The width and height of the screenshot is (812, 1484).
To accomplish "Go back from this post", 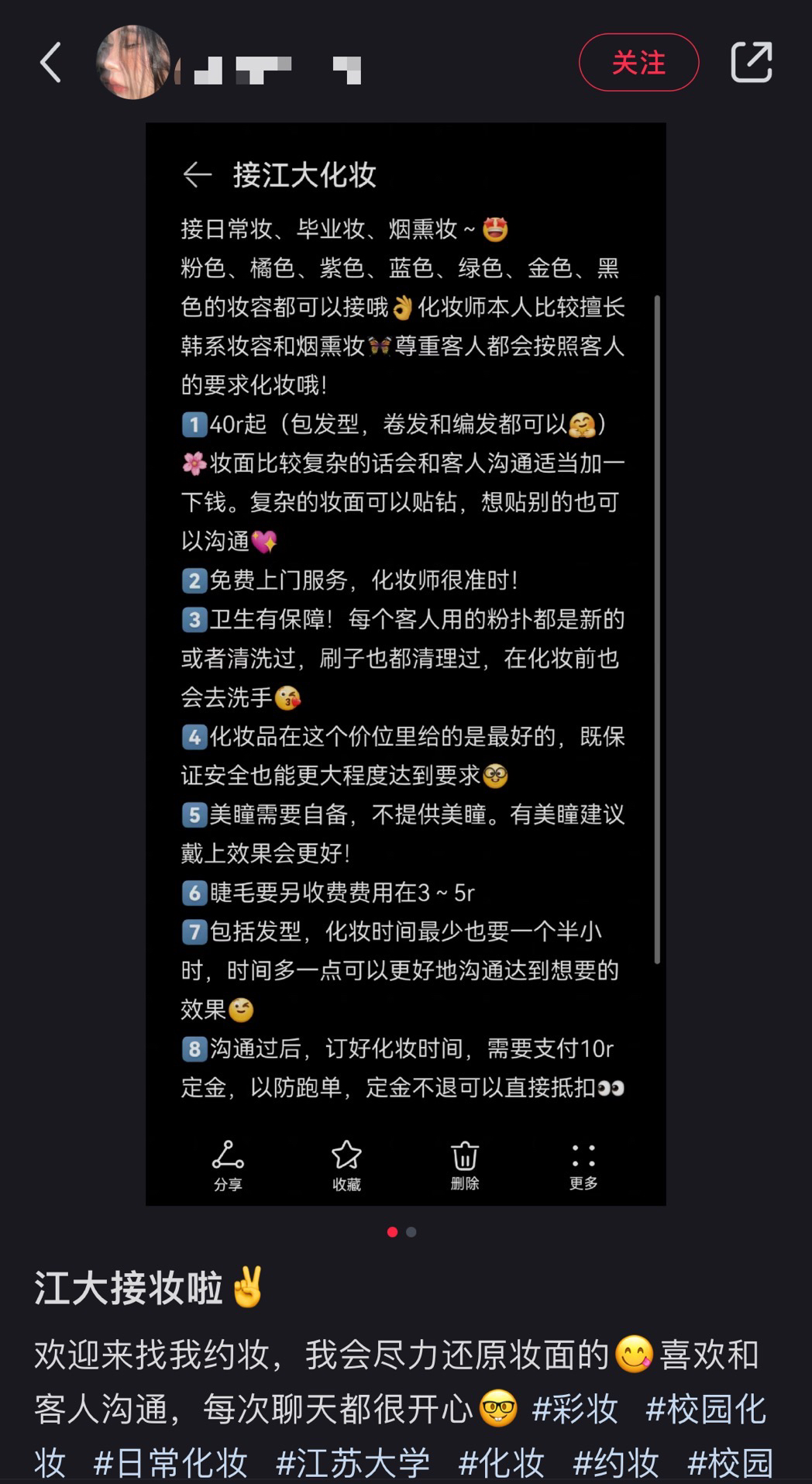I will click(51, 63).
